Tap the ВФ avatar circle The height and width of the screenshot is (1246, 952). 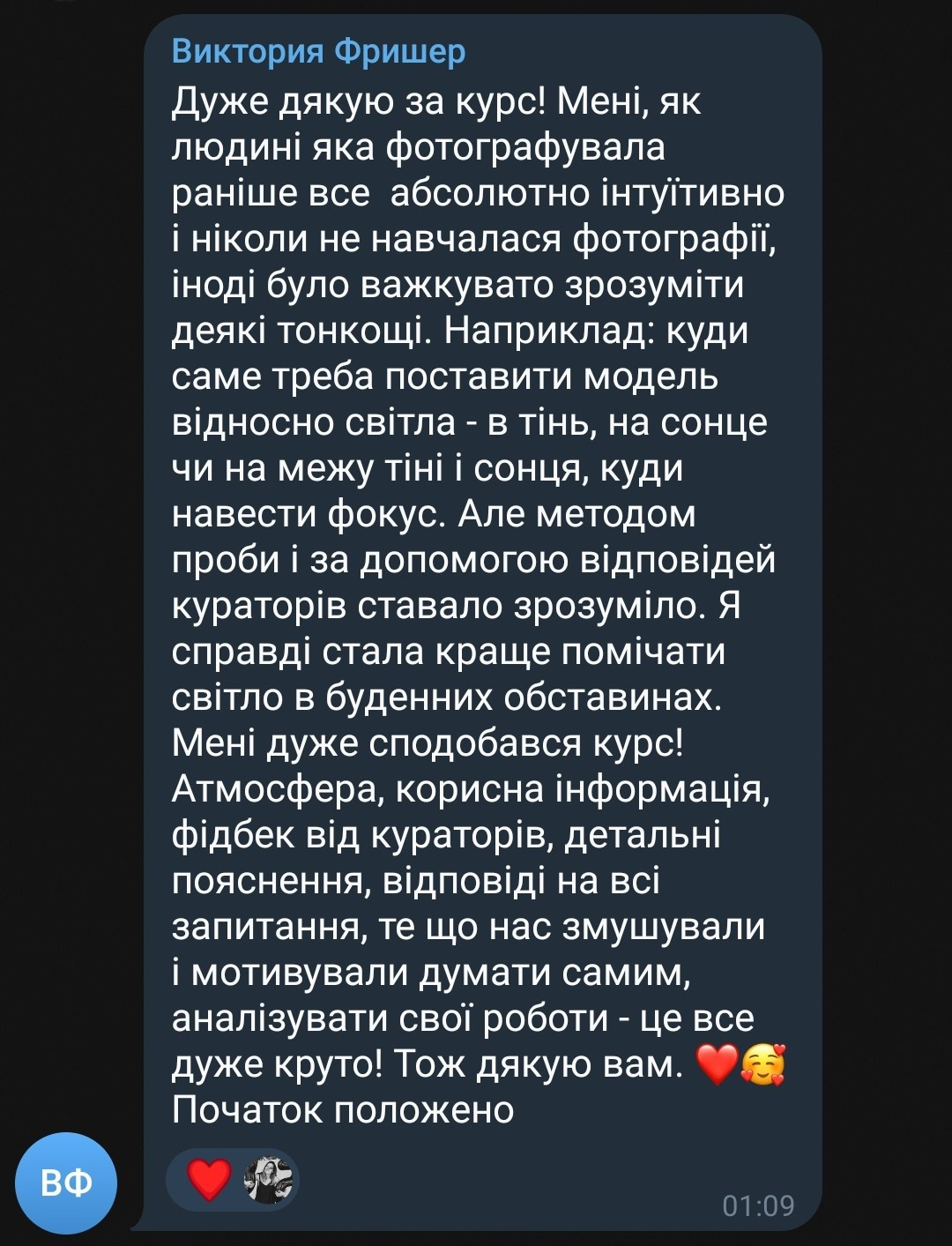[66, 1182]
